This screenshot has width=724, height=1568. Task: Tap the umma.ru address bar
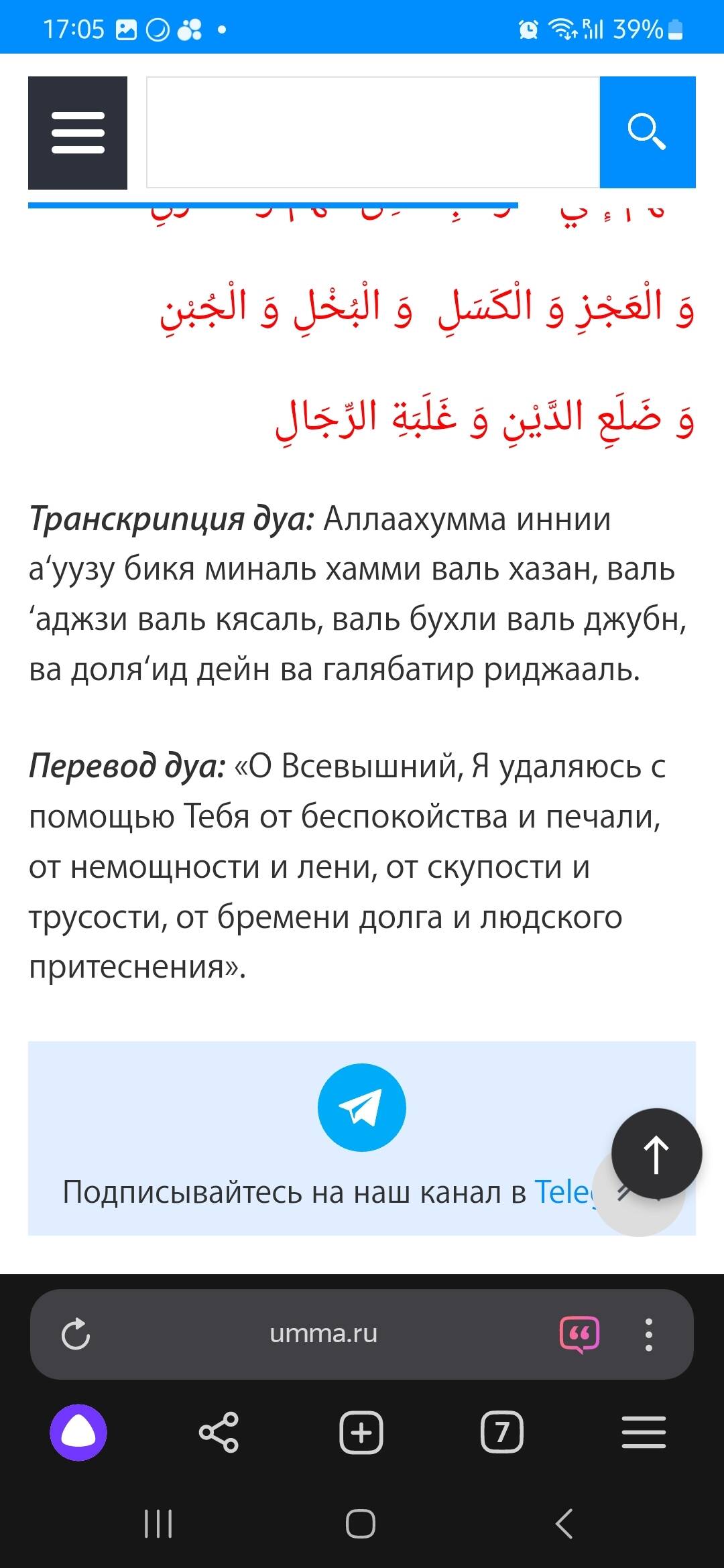click(x=323, y=1334)
